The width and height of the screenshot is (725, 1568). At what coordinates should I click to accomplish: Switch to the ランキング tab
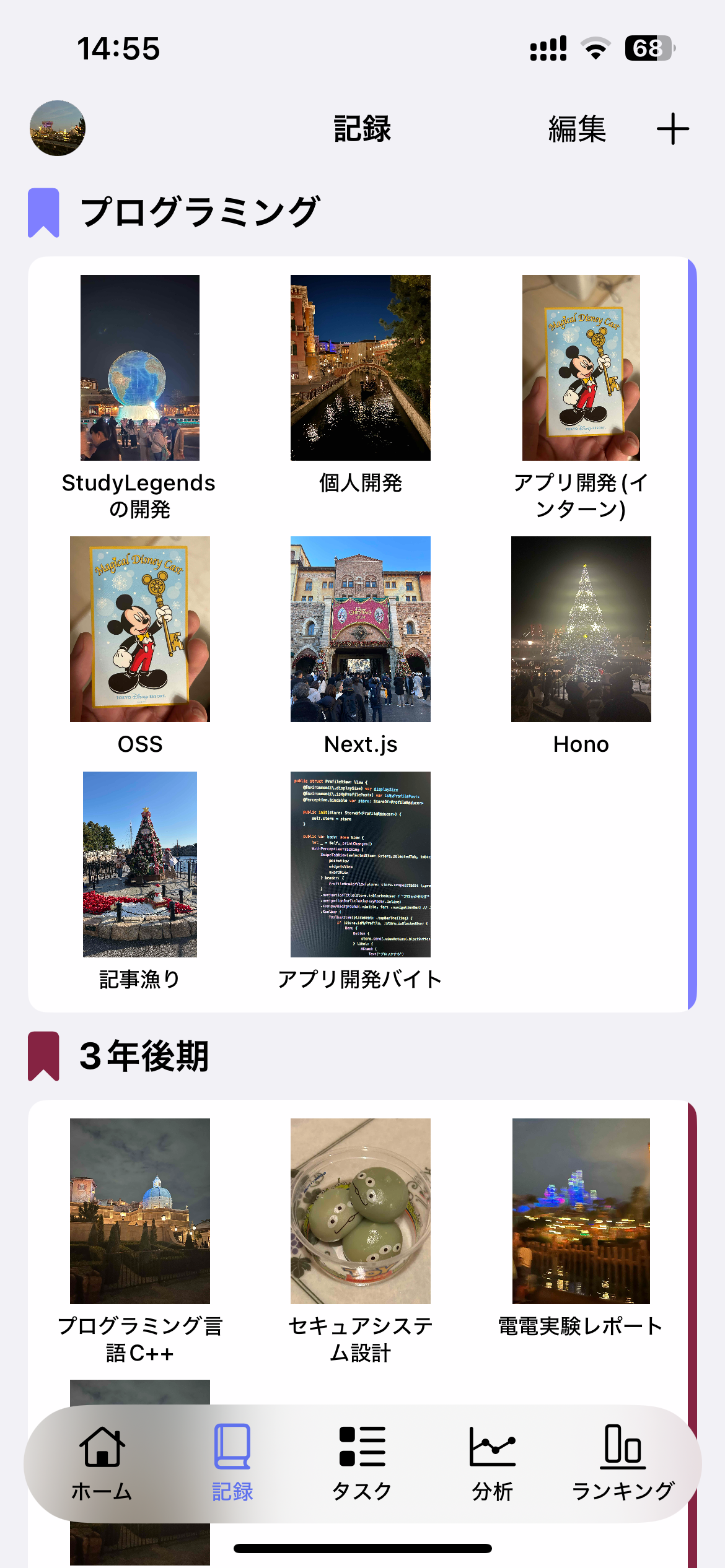click(623, 1463)
